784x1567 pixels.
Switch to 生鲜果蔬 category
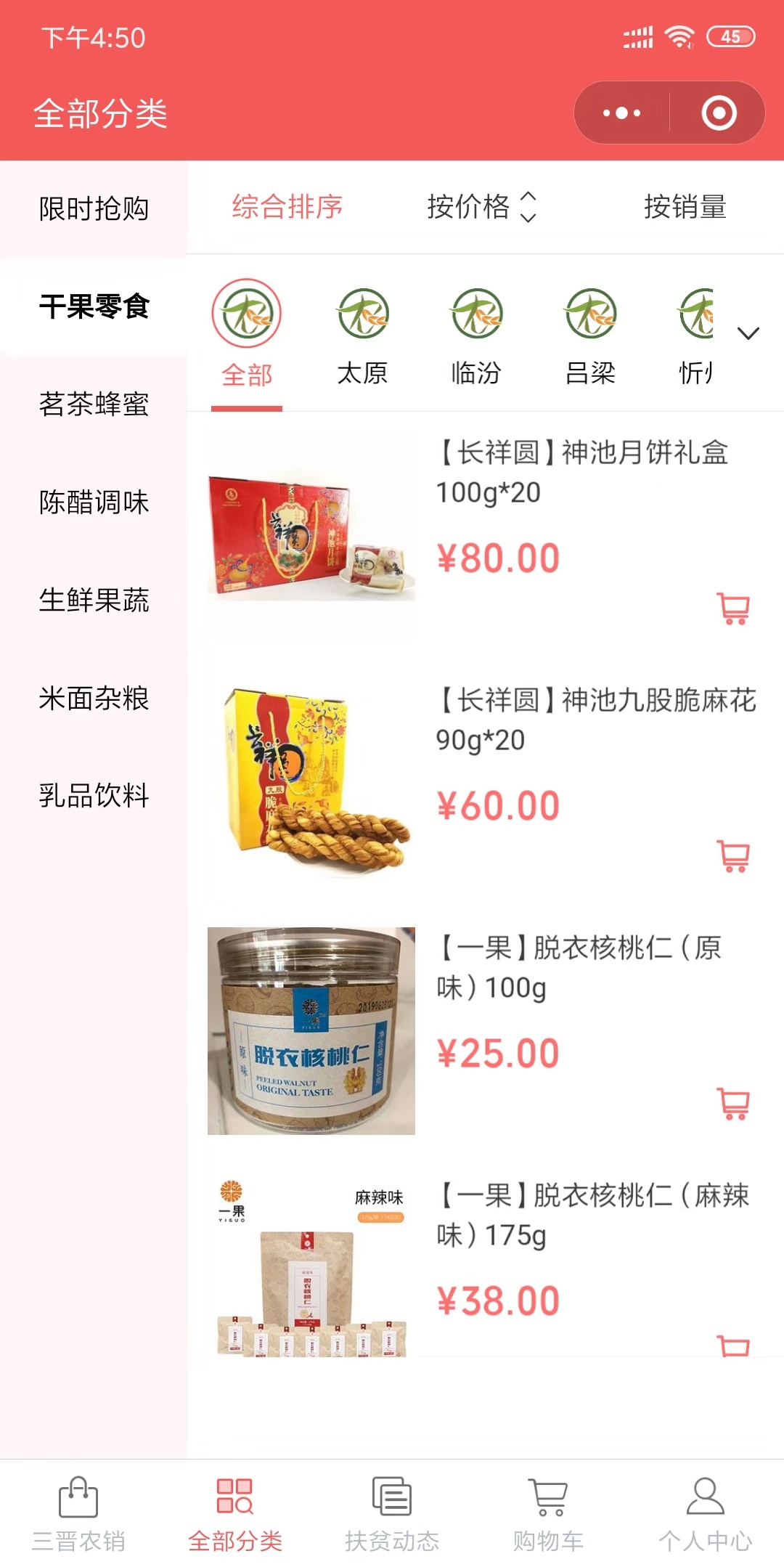[x=94, y=601]
